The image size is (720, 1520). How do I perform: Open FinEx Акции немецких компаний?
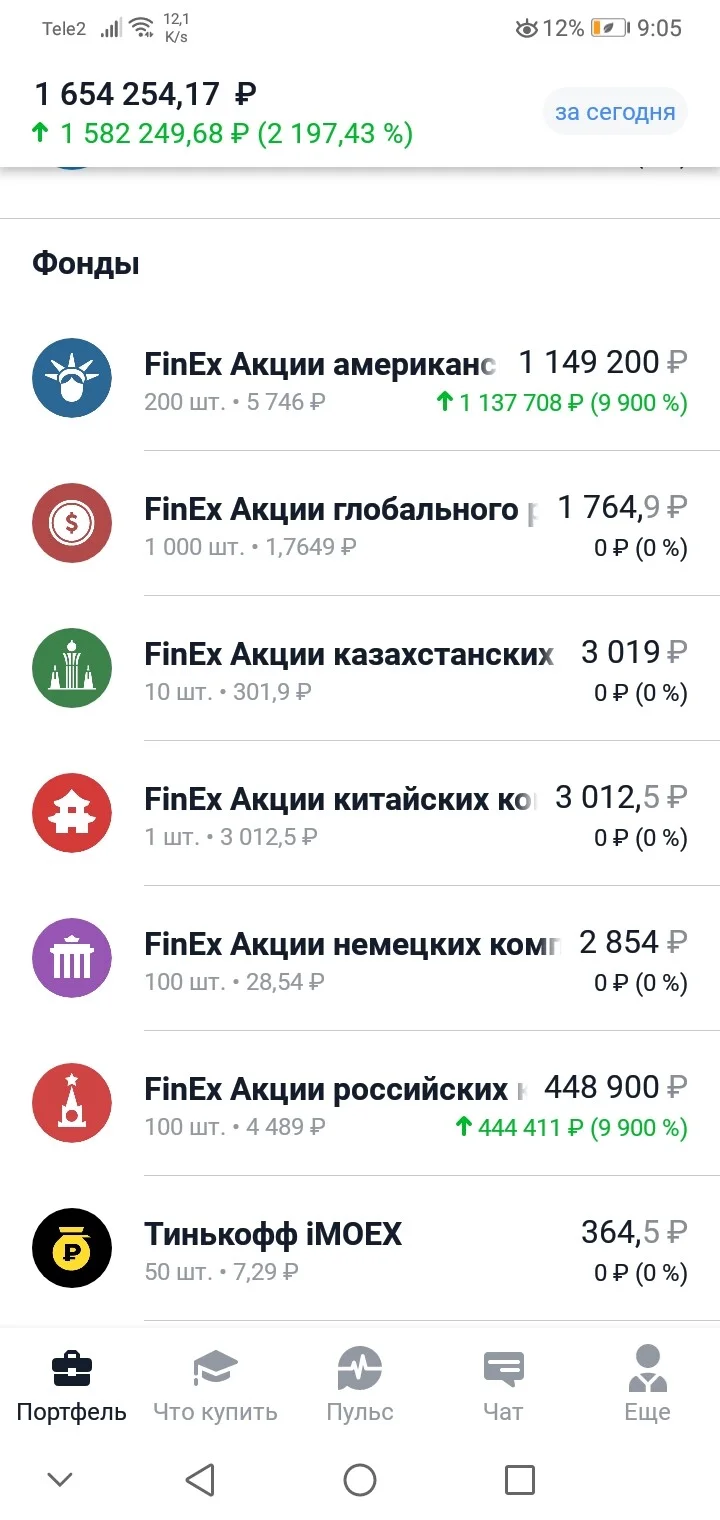(360, 959)
